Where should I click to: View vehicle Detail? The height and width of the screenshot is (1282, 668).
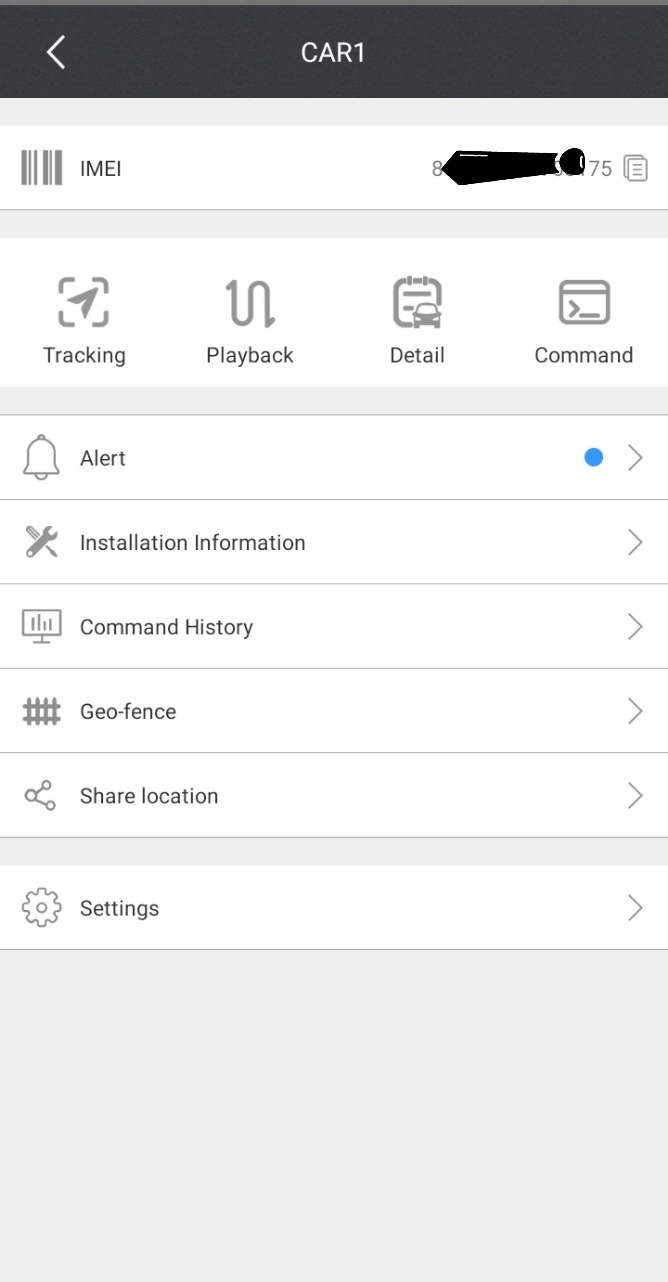417,322
